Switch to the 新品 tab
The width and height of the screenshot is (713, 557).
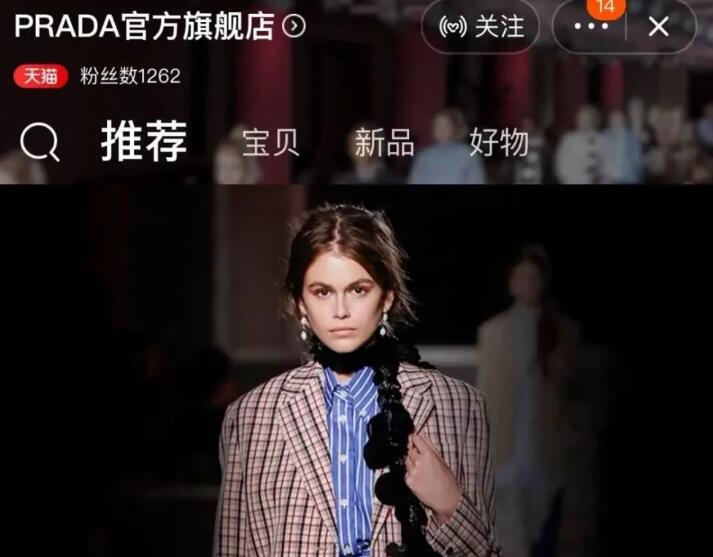(x=384, y=143)
